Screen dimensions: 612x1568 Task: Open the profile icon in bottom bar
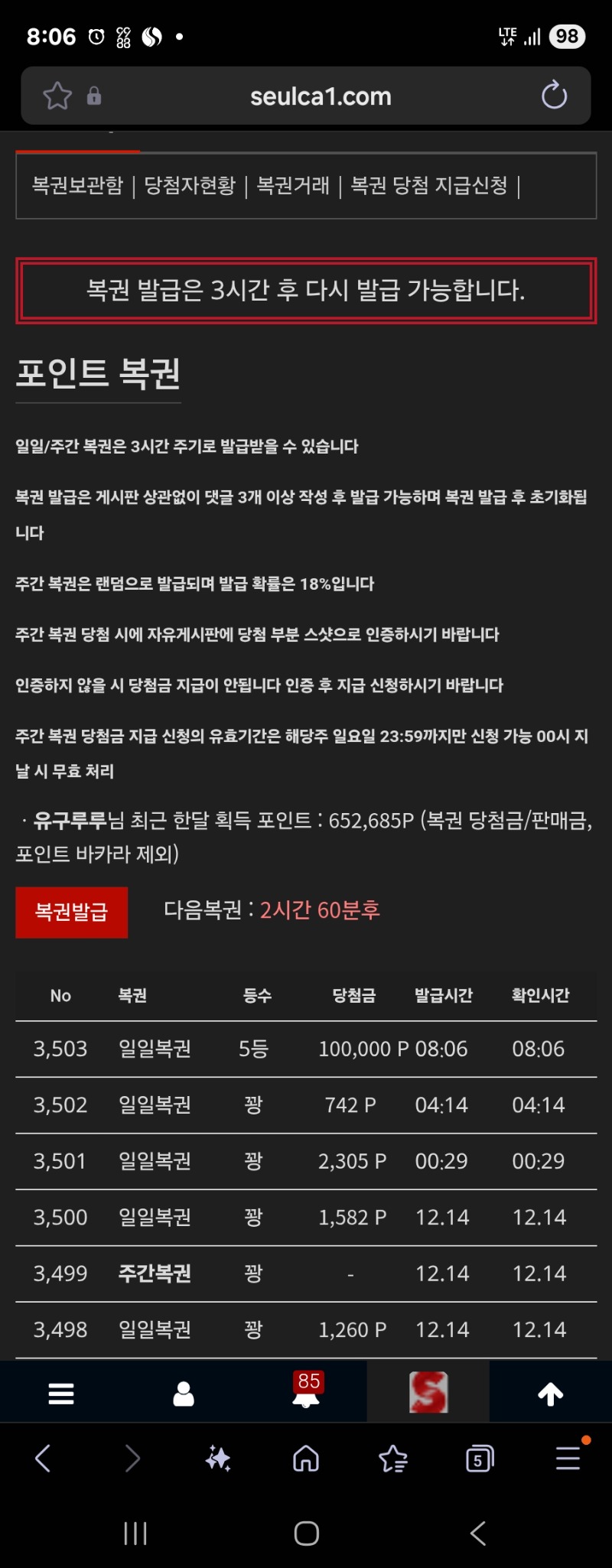tap(184, 1394)
